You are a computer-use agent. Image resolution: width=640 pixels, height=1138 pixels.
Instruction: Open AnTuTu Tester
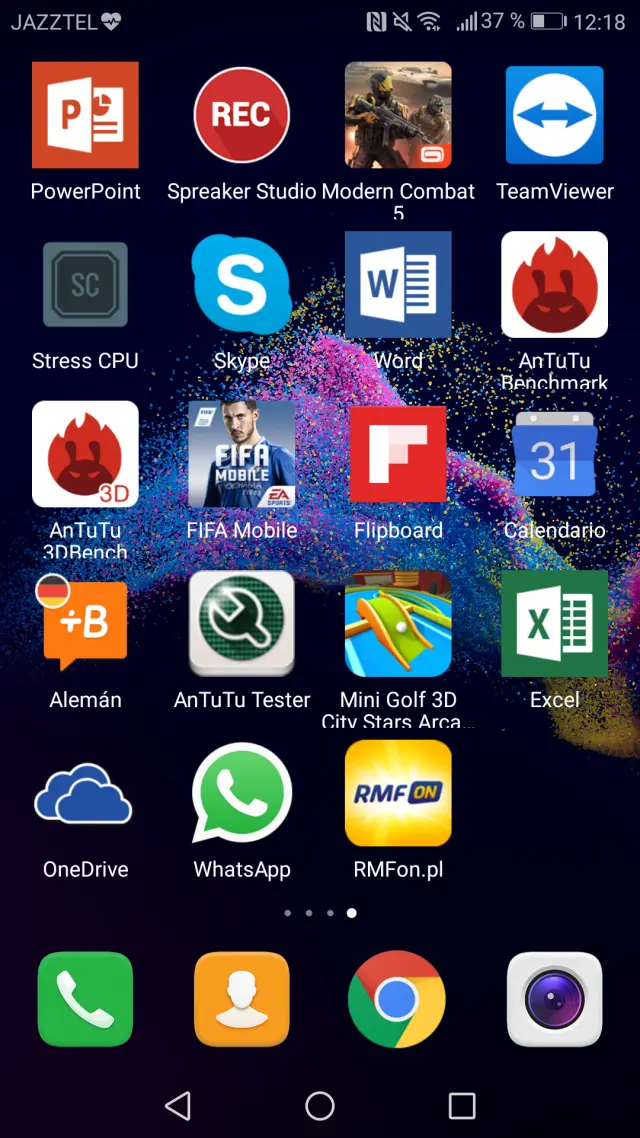(241, 625)
